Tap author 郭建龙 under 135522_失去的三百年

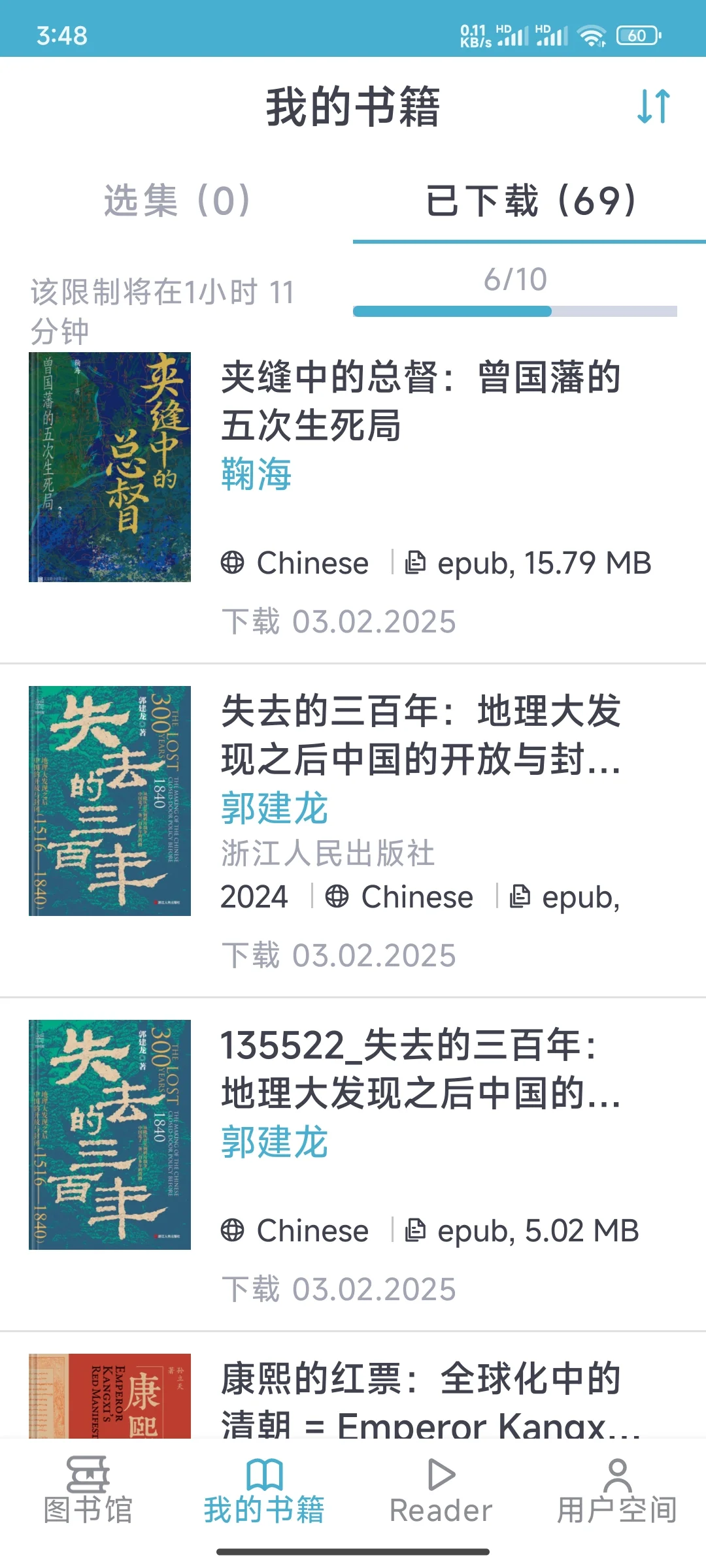275,1142
